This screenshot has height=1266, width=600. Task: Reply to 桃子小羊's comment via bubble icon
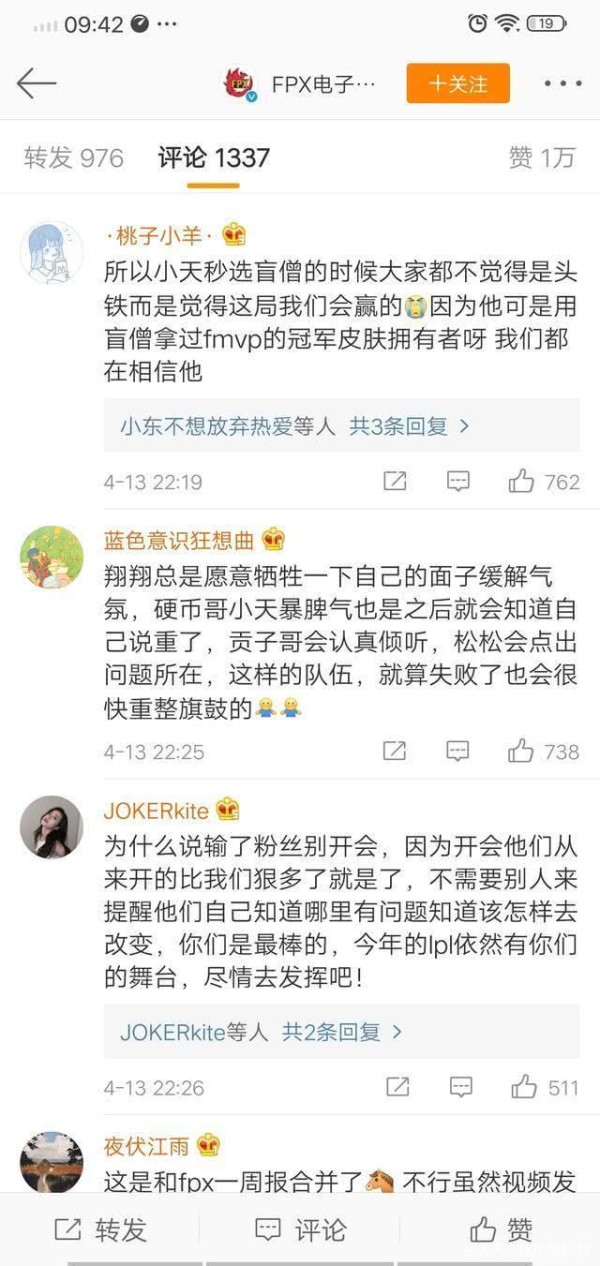click(458, 481)
